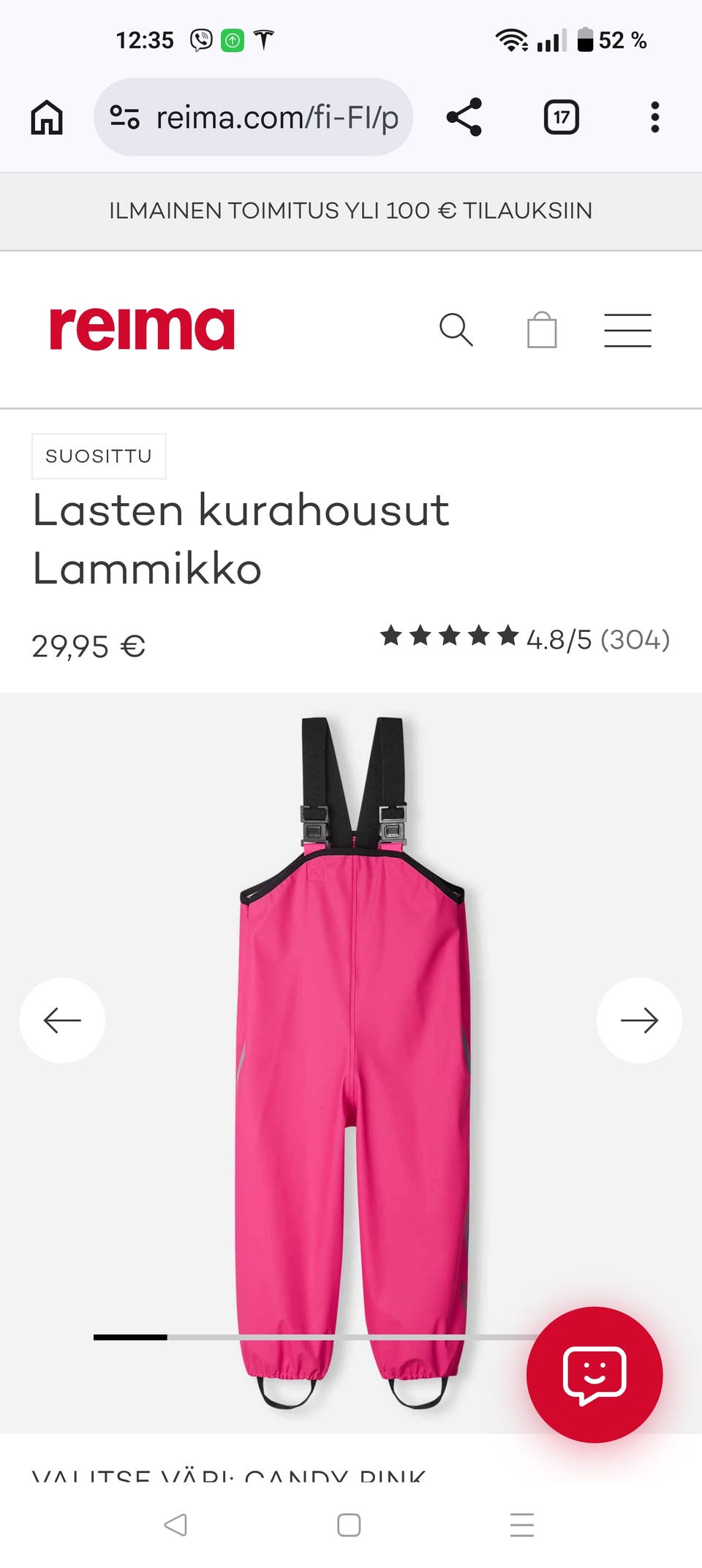Open the Reima site search

pyautogui.click(x=456, y=330)
